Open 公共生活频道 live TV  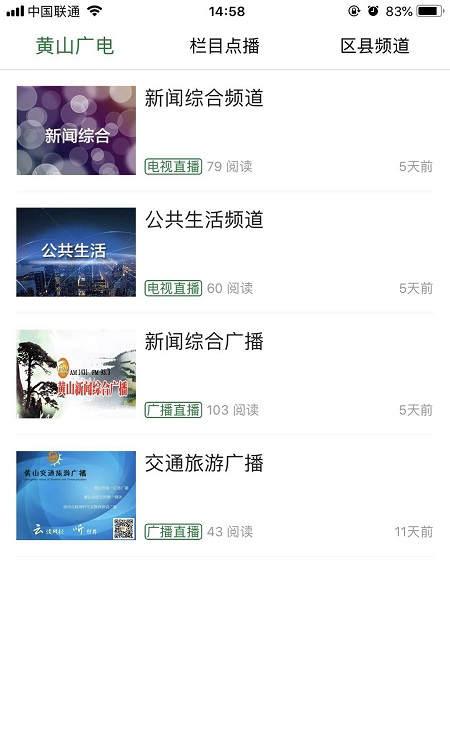[x=225, y=252]
